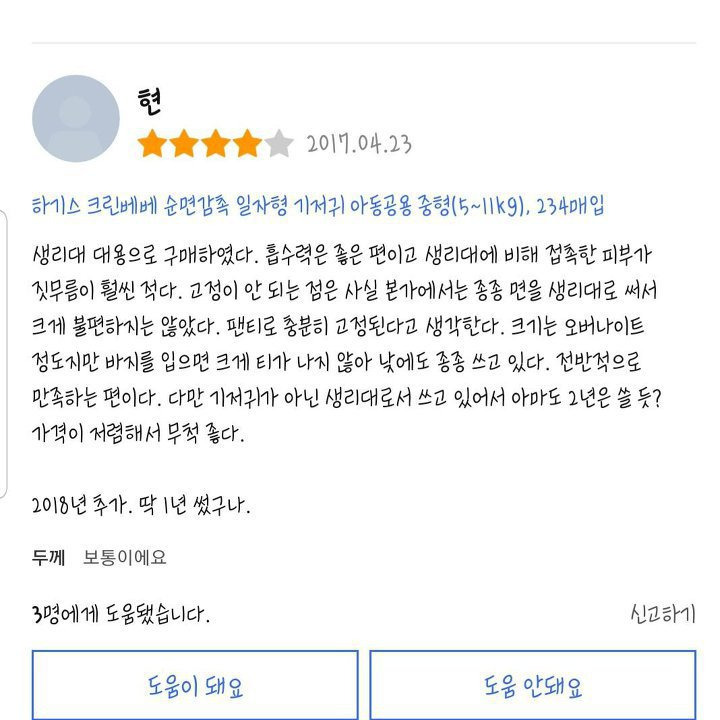
Task: Open the 하기스 크린베베 product link
Action: (318, 207)
